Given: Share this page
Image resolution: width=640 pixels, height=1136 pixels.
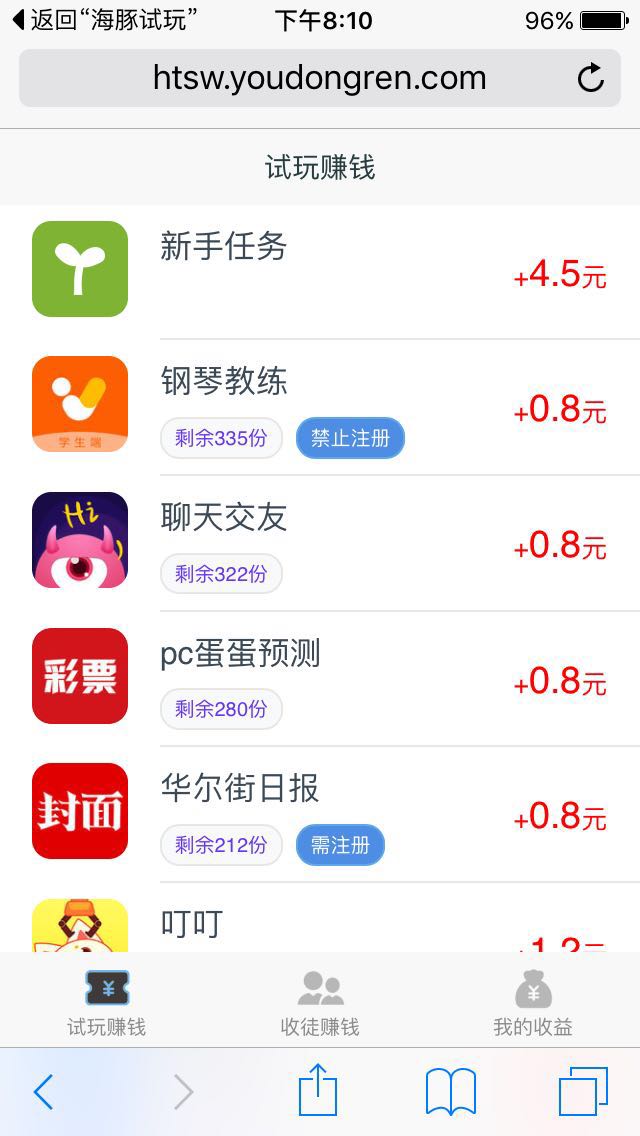Looking at the screenshot, I should pyautogui.click(x=318, y=1090).
